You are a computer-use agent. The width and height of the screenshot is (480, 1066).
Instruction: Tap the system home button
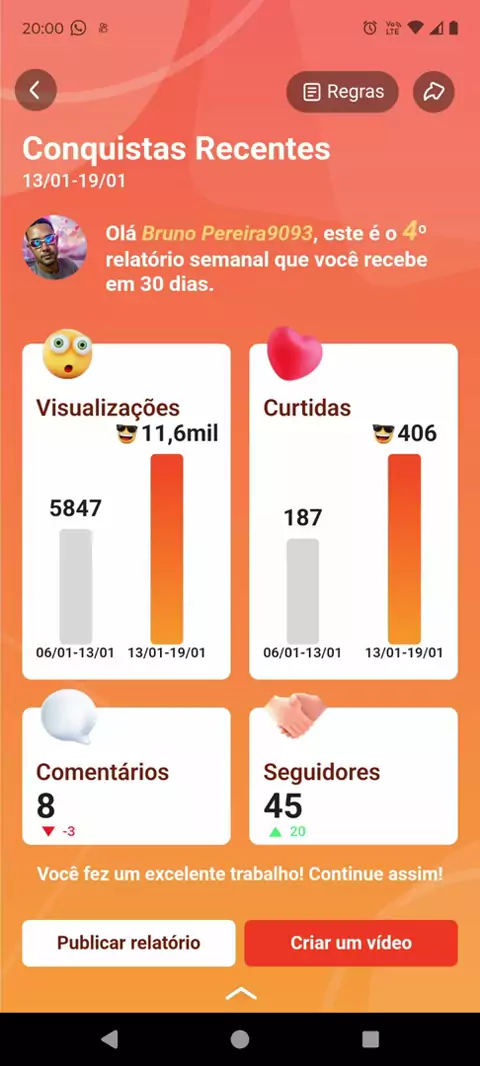pos(240,1038)
